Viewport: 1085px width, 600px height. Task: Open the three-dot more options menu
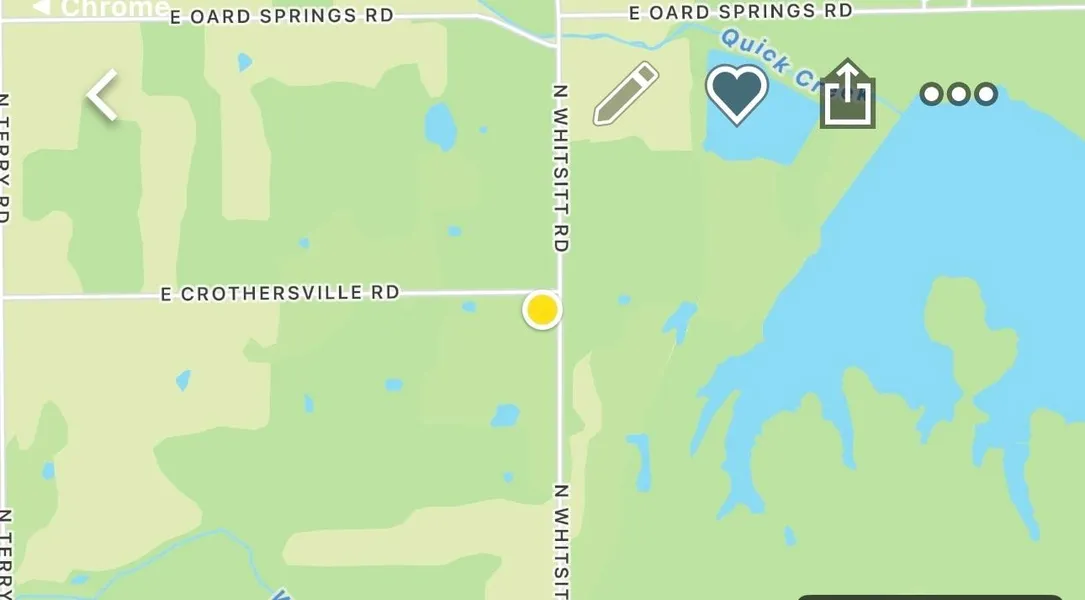click(x=958, y=94)
